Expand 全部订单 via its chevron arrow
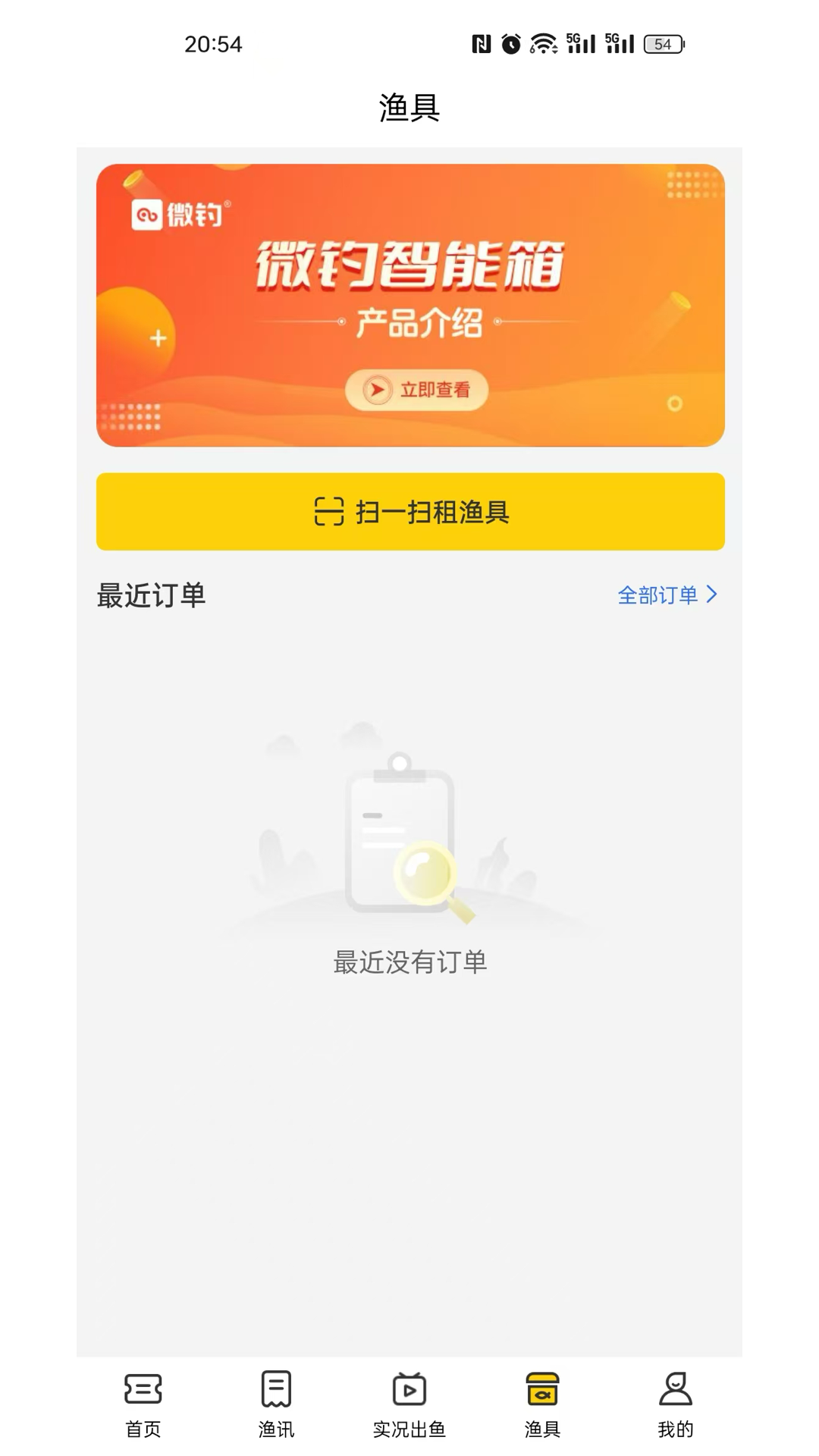The height and width of the screenshot is (1456, 819). 711,596
